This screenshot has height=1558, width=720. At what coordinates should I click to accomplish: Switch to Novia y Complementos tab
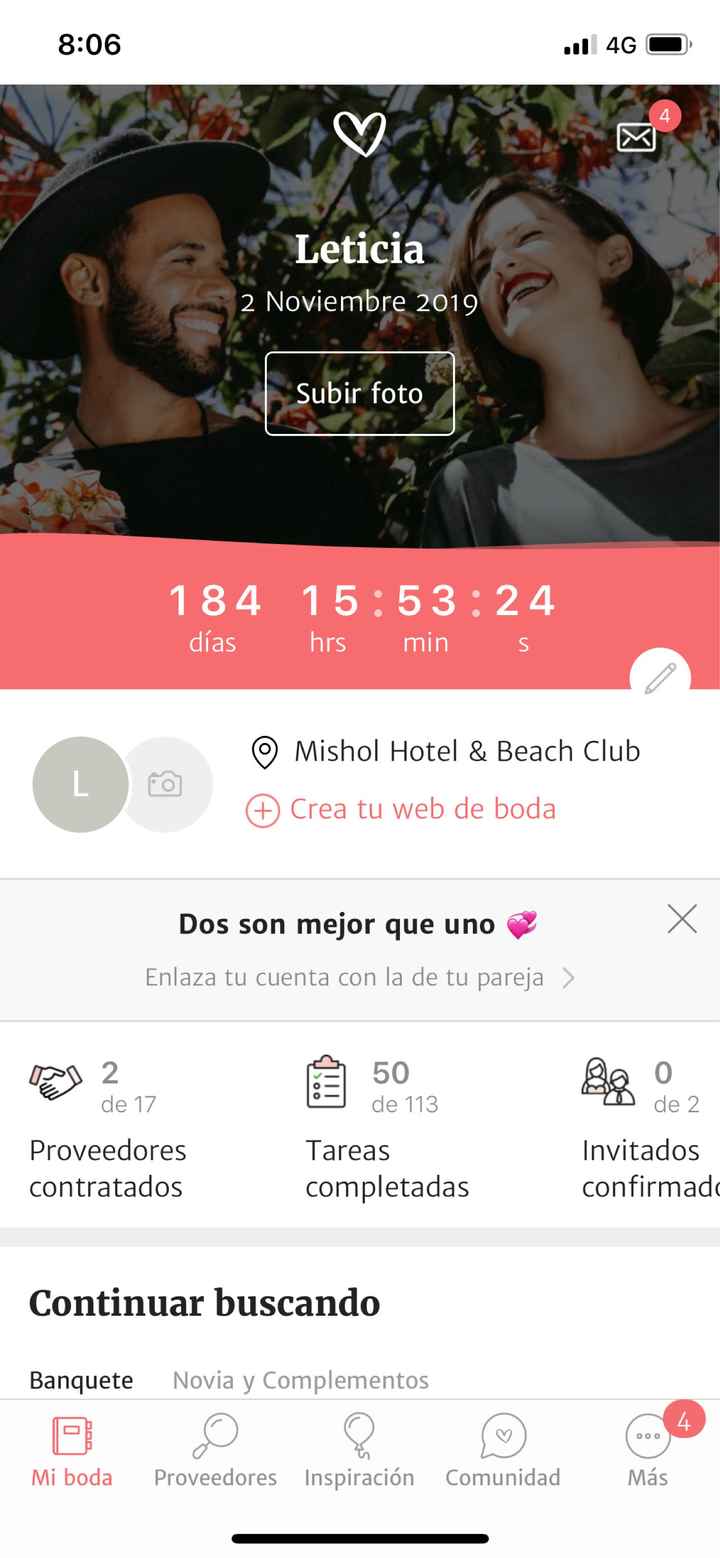tap(300, 1380)
